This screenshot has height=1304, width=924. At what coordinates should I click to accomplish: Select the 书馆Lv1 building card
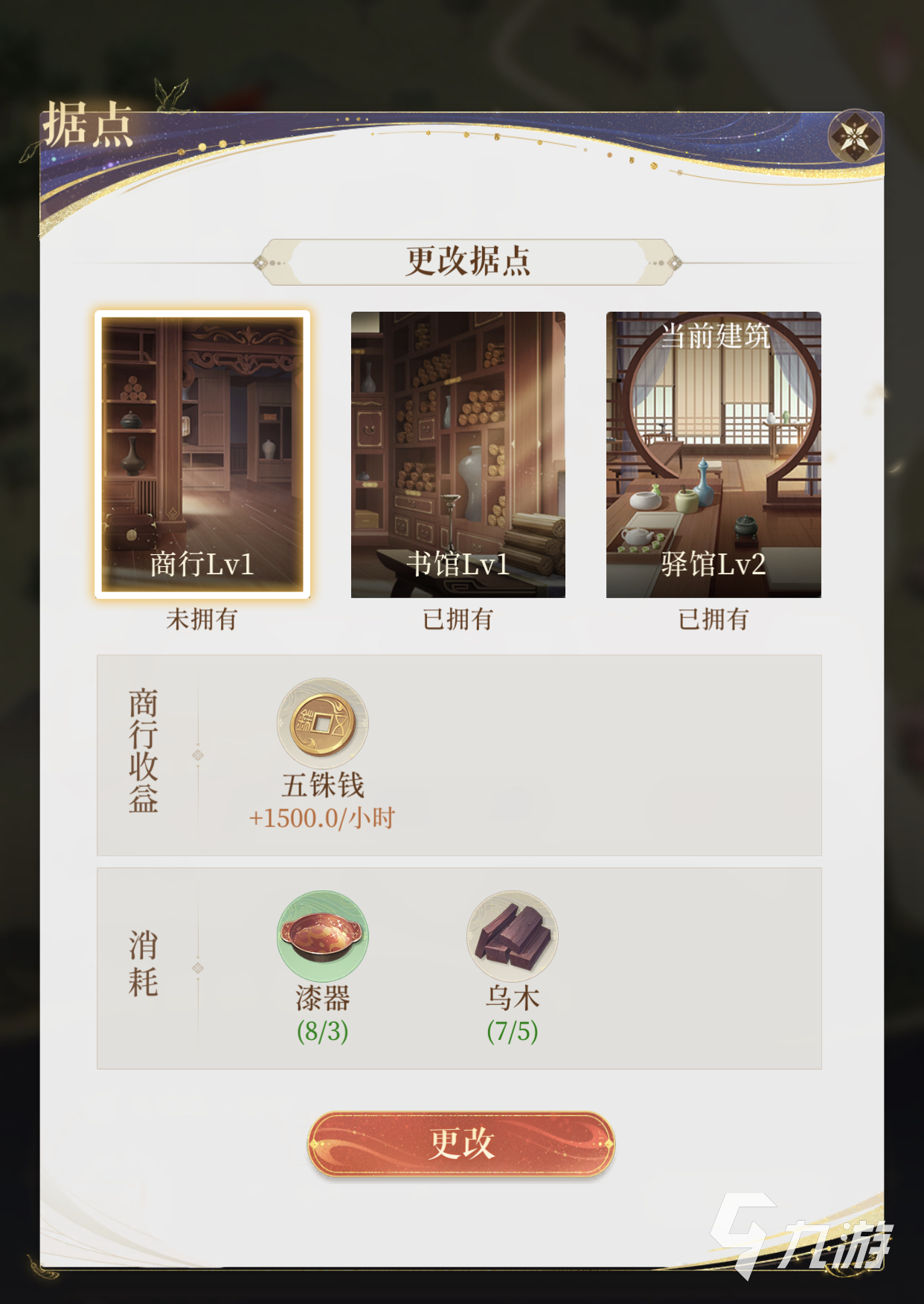click(458, 455)
